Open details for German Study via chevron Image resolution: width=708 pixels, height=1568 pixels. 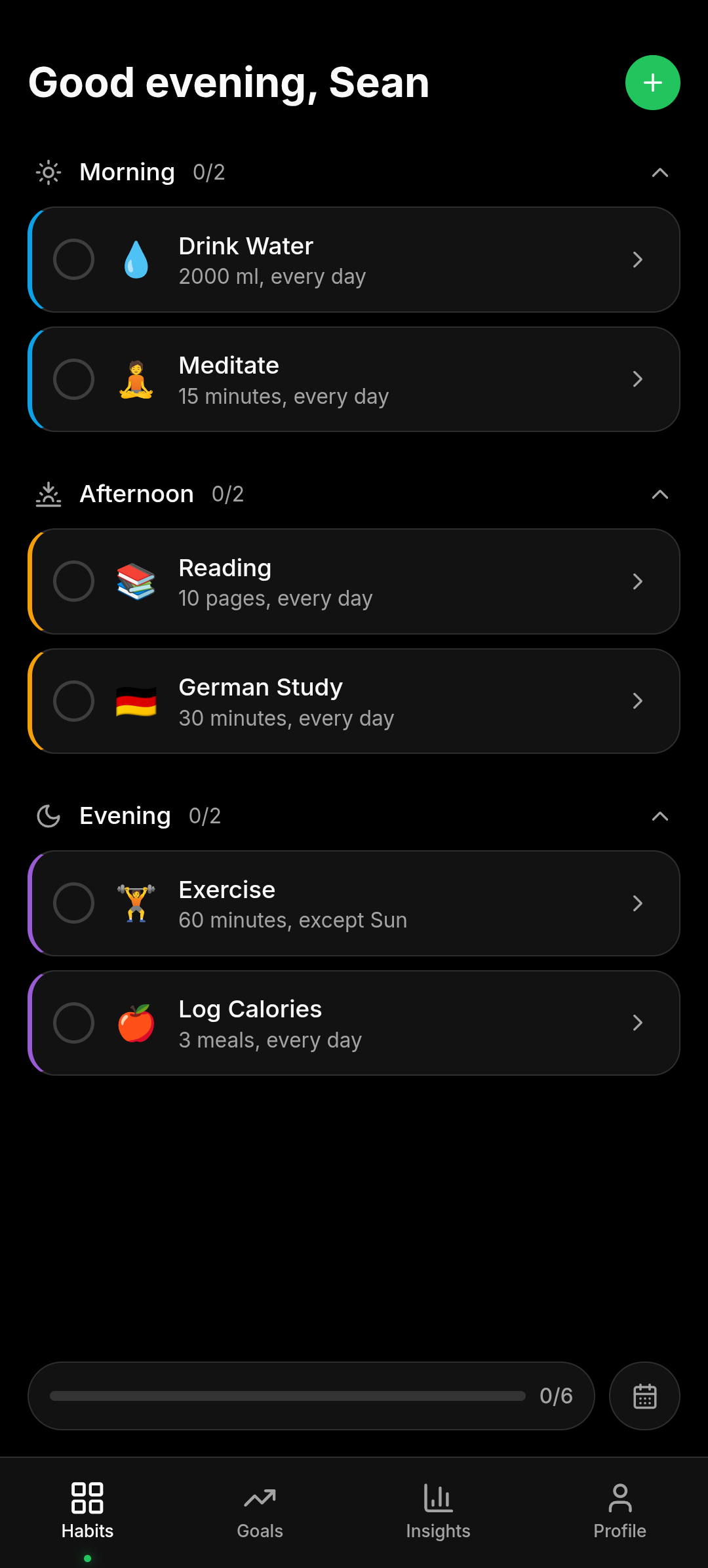[x=638, y=701]
